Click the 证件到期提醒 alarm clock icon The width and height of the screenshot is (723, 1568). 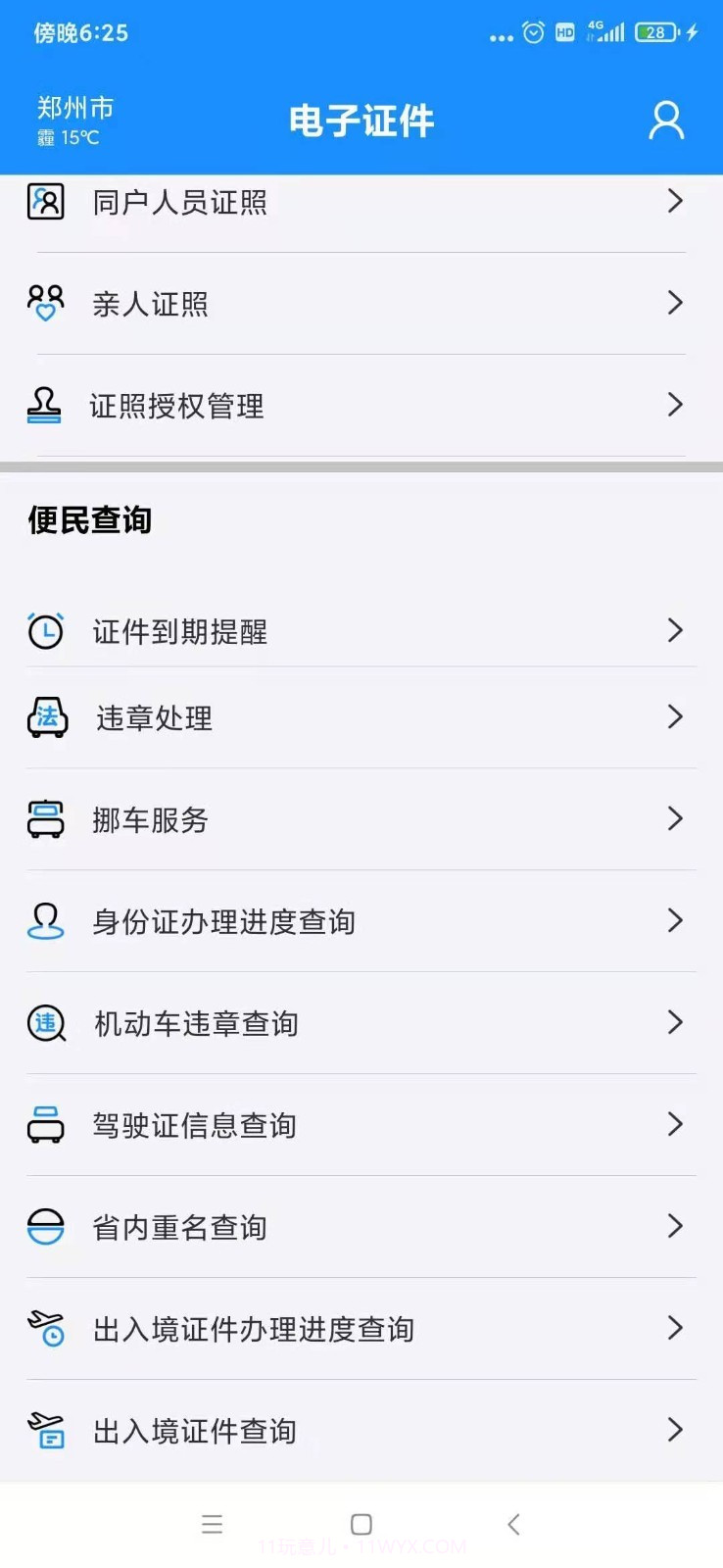pyautogui.click(x=44, y=630)
